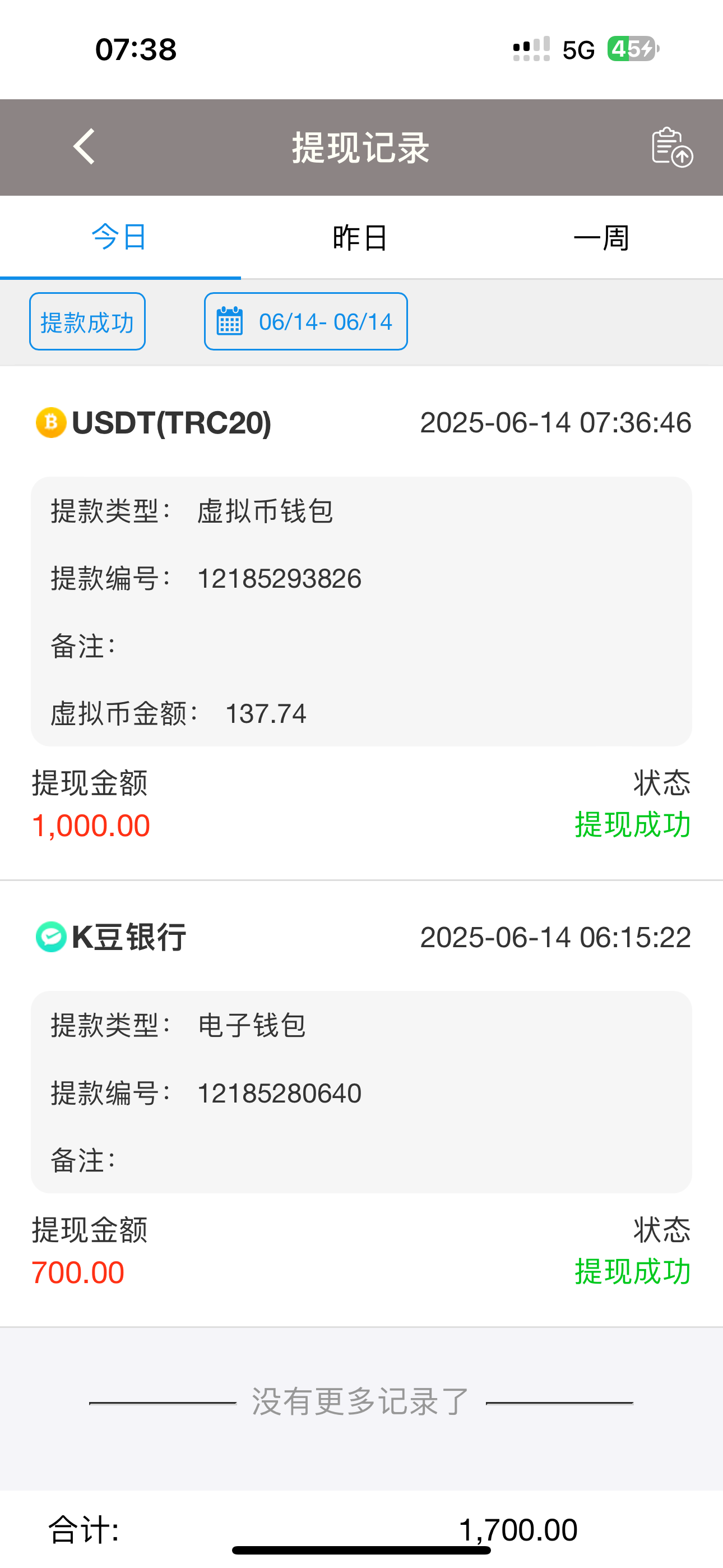Switch to the 今日 tab
Viewport: 723px width, 1568px height.
(119, 237)
